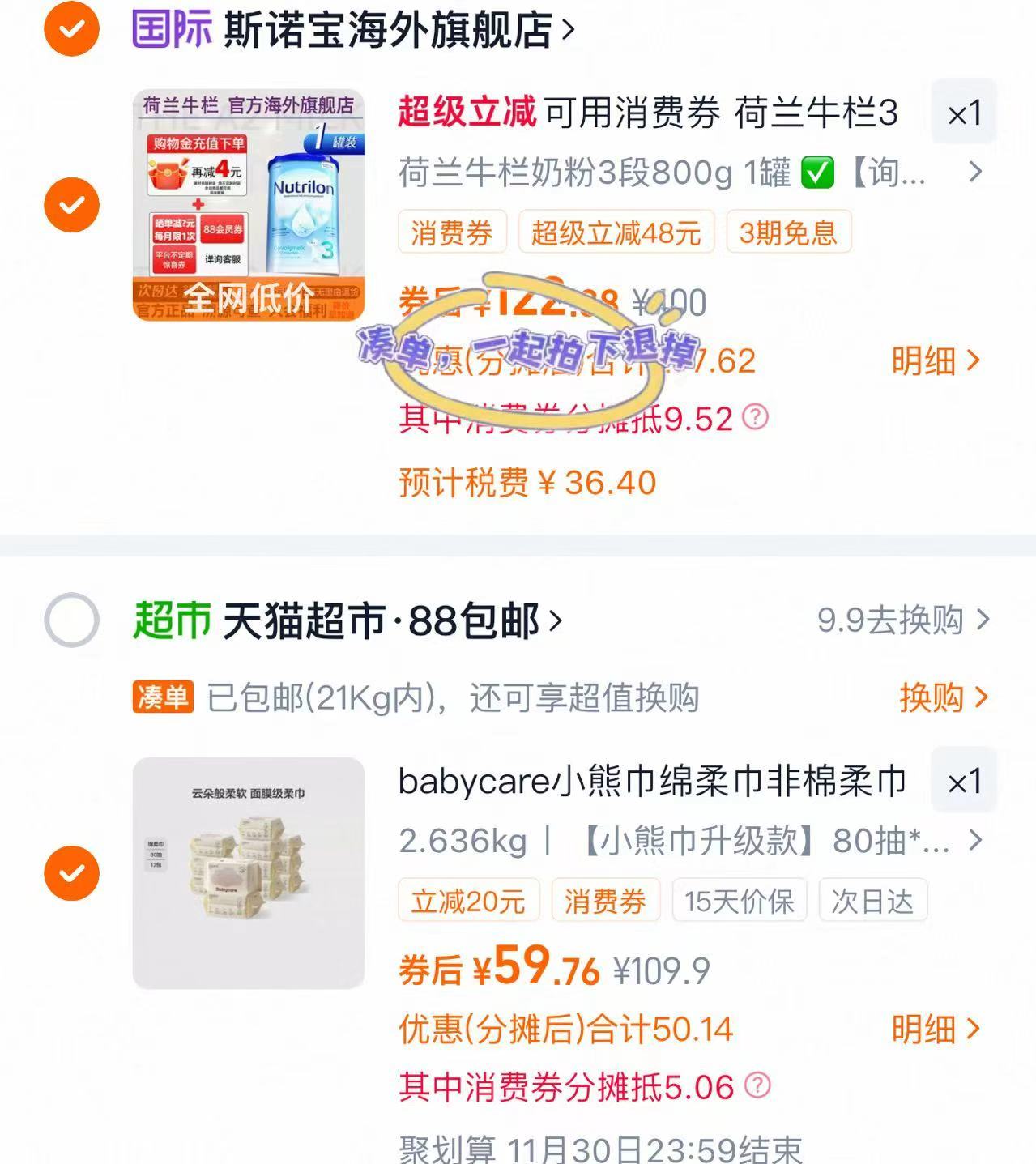Tap the 消费券 tag on the milk powder item
This screenshot has height=1164, width=1036.
[x=450, y=233]
